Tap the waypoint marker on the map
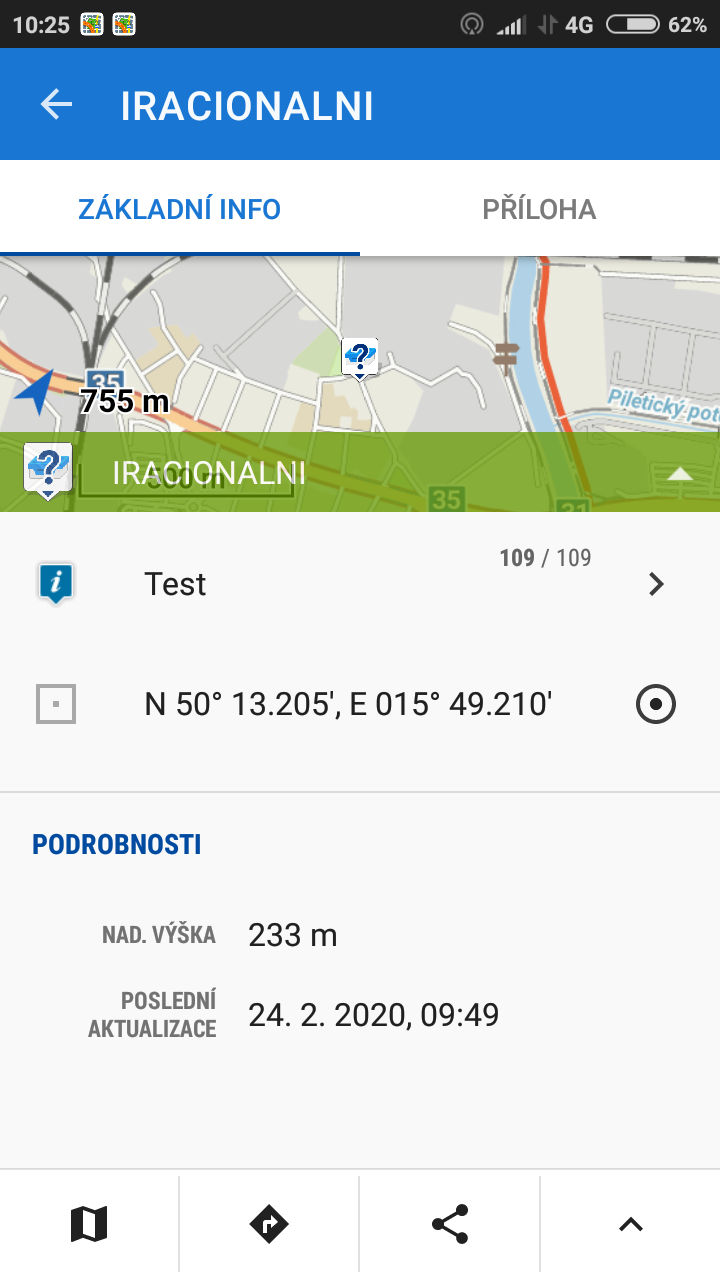The image size is (720, 1280). click(x=359, y=357)
